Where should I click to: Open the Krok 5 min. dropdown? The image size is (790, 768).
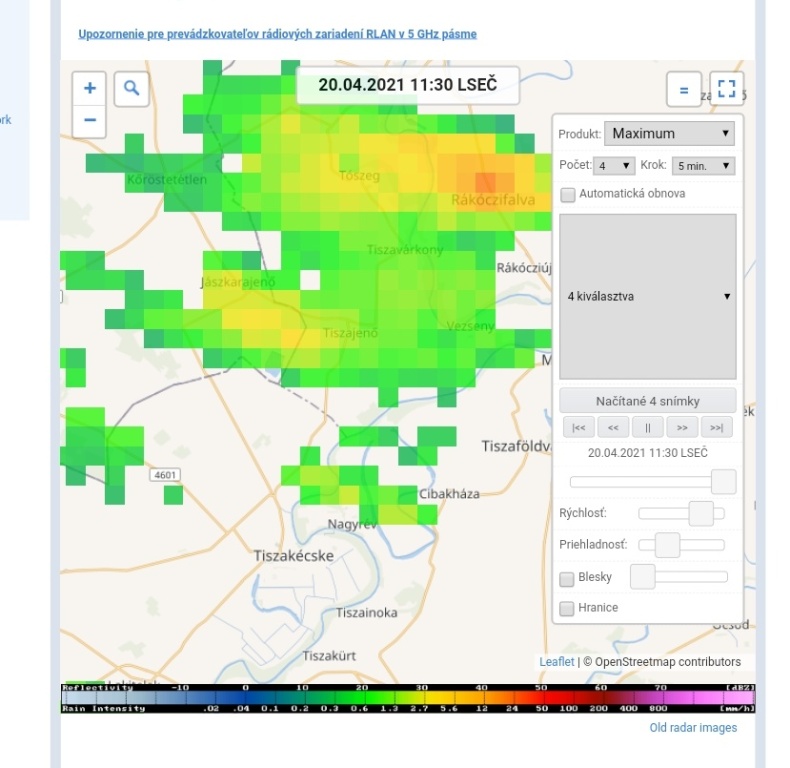coord(702,165)
